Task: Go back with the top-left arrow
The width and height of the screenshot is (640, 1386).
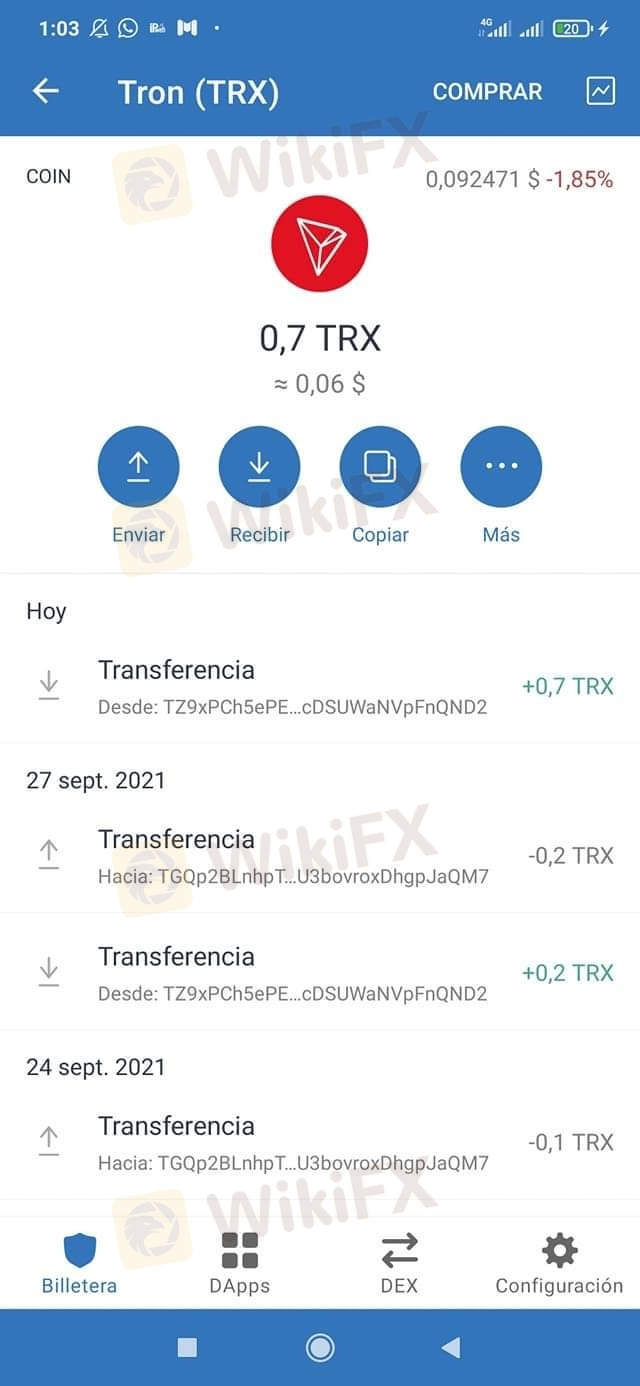Action: pos(46,92)
